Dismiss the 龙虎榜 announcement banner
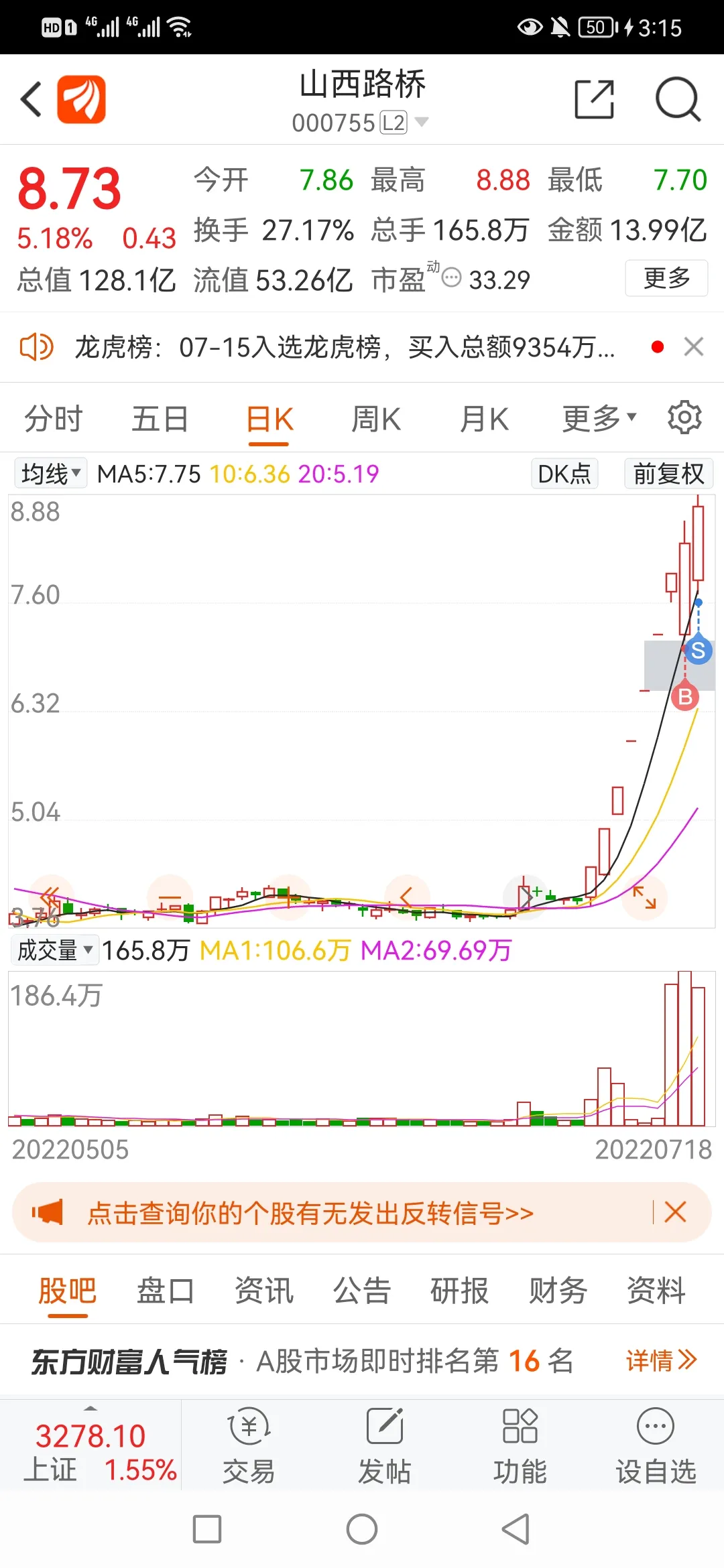The height and width of the screenshot is (1568, 724). pos(694,347)
